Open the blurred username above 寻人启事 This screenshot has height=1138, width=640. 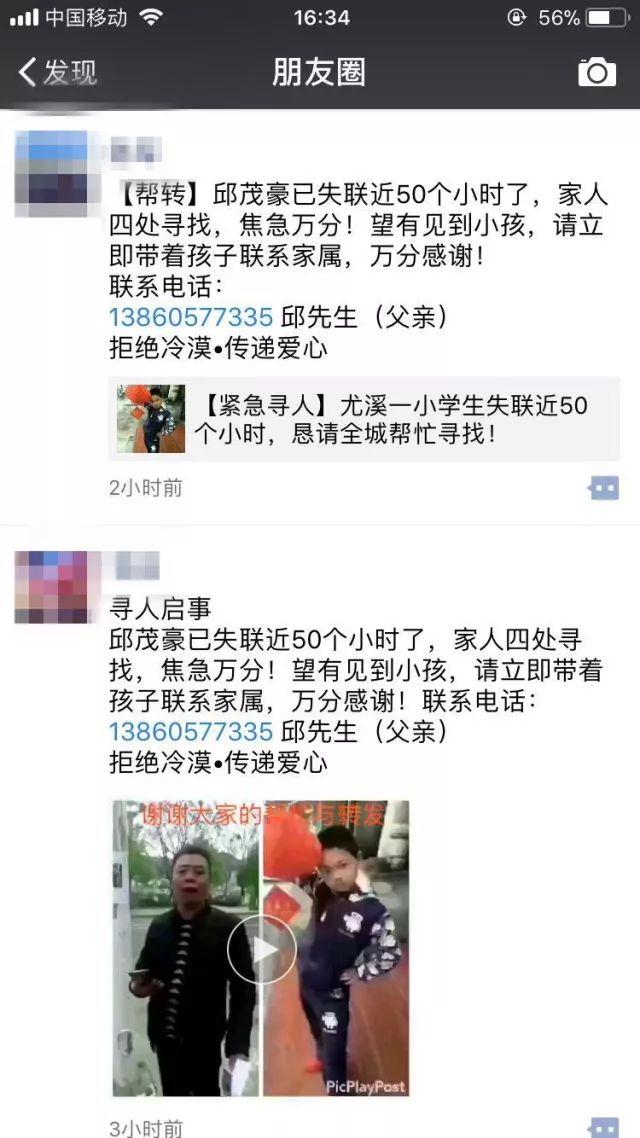(x=135, y=565)
